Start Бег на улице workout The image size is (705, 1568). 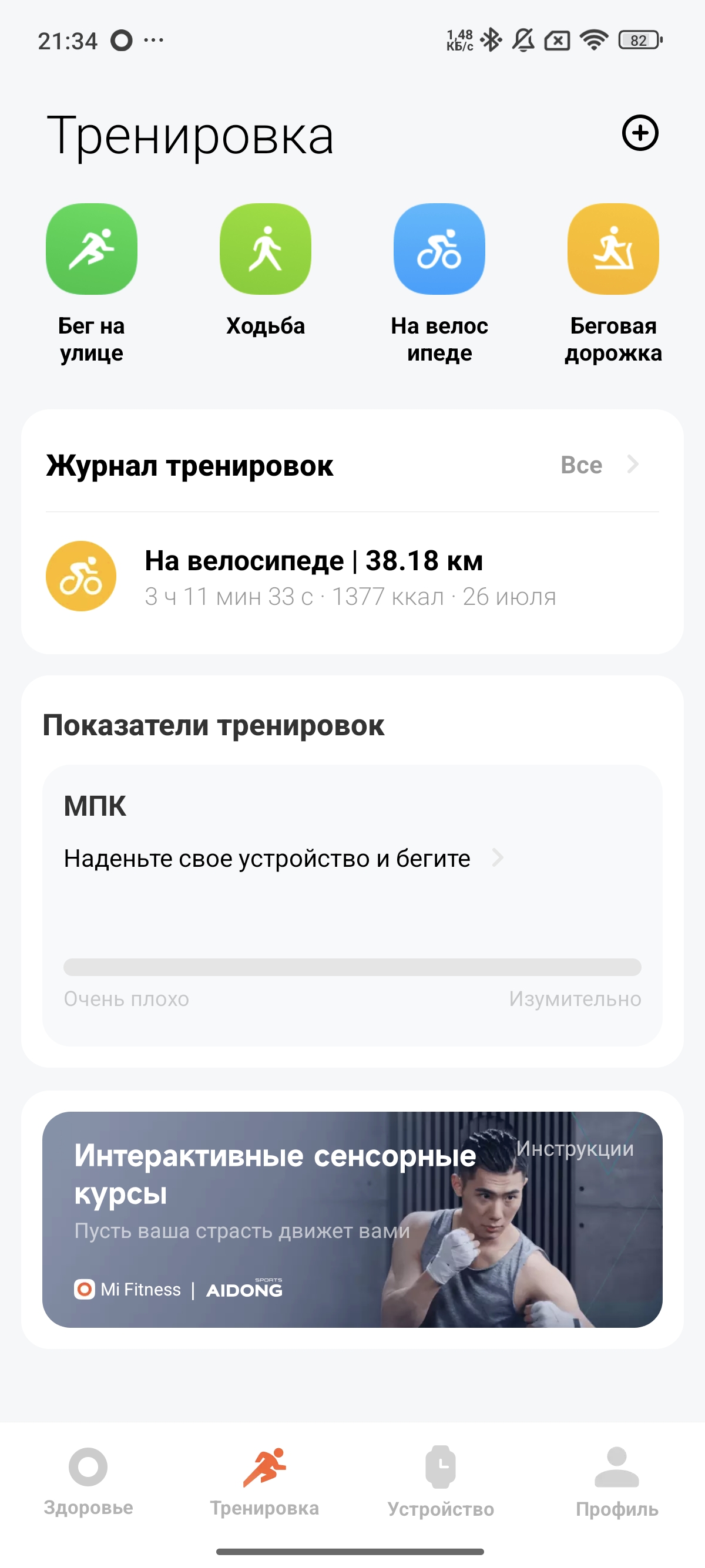[91, 249]
